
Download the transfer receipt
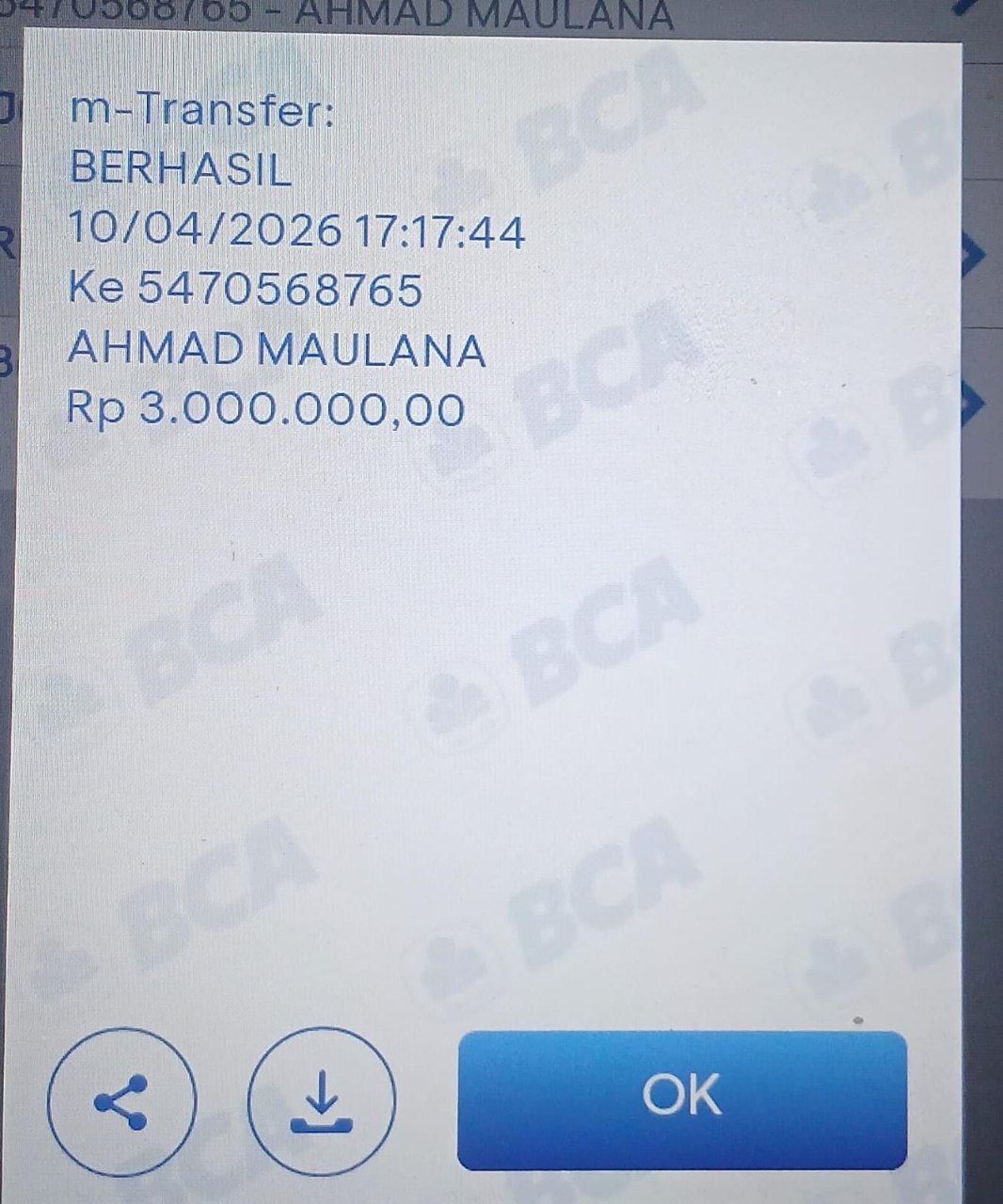[321, 1101]
